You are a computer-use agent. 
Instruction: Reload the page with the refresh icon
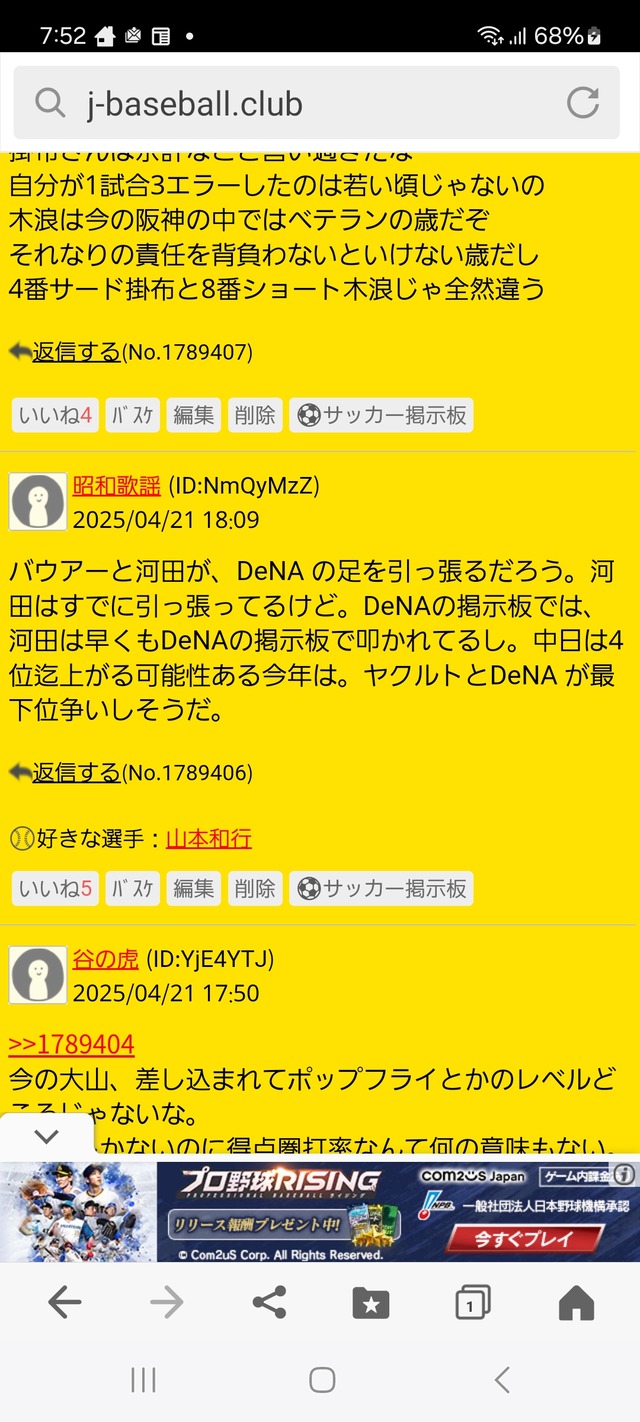click(x=582, y=103)
